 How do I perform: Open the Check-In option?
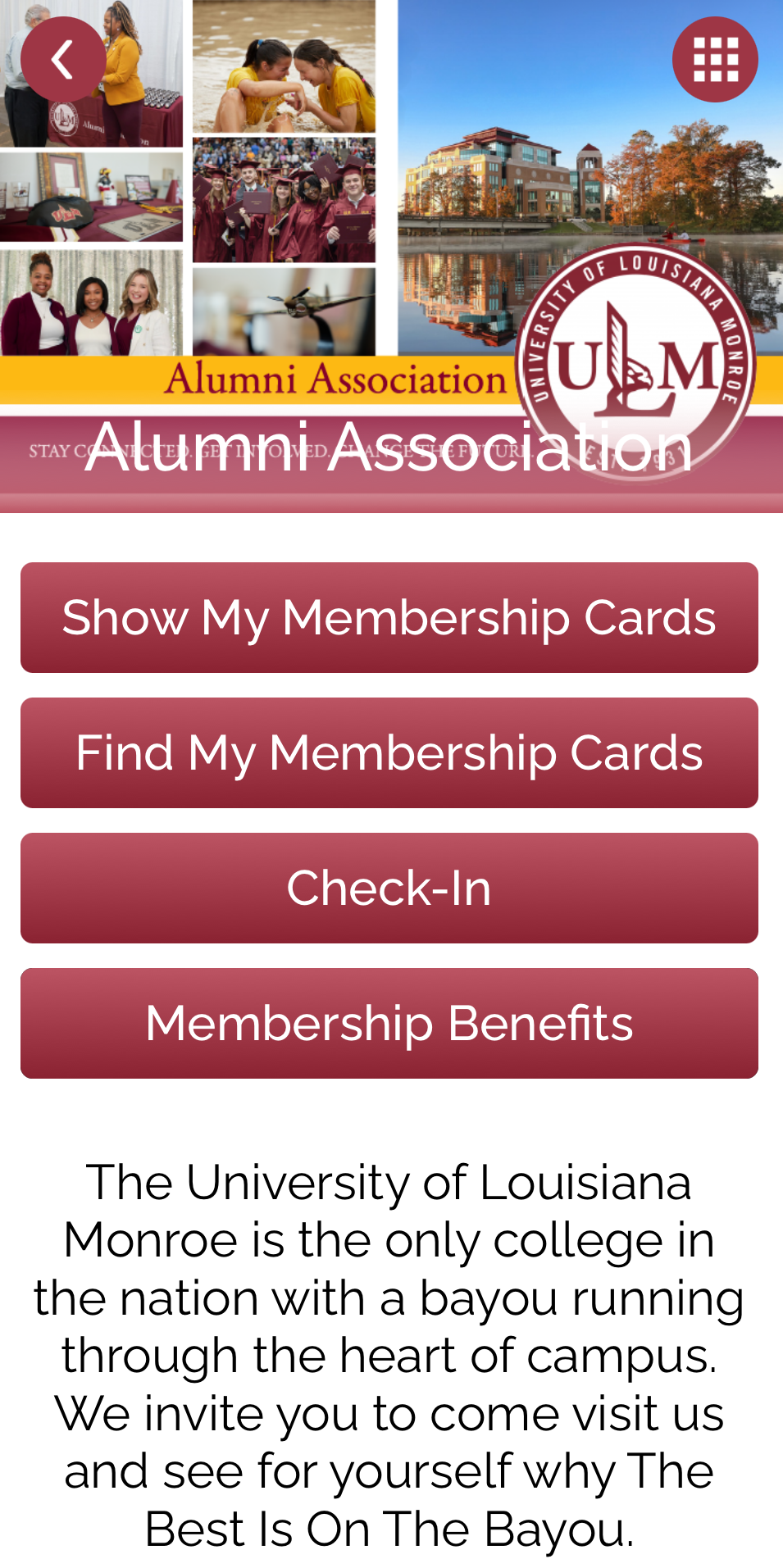click(389, 888)
